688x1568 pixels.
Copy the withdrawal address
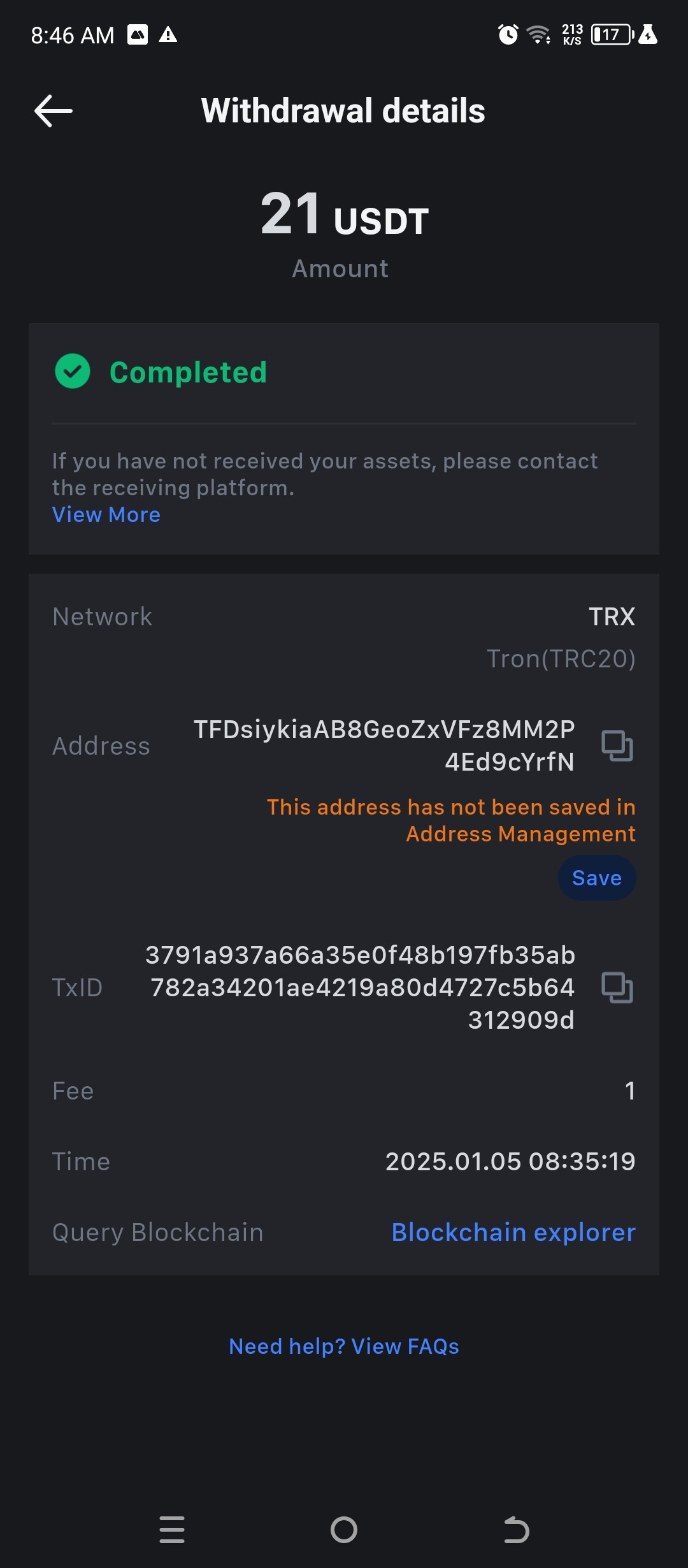pos(617,746)
